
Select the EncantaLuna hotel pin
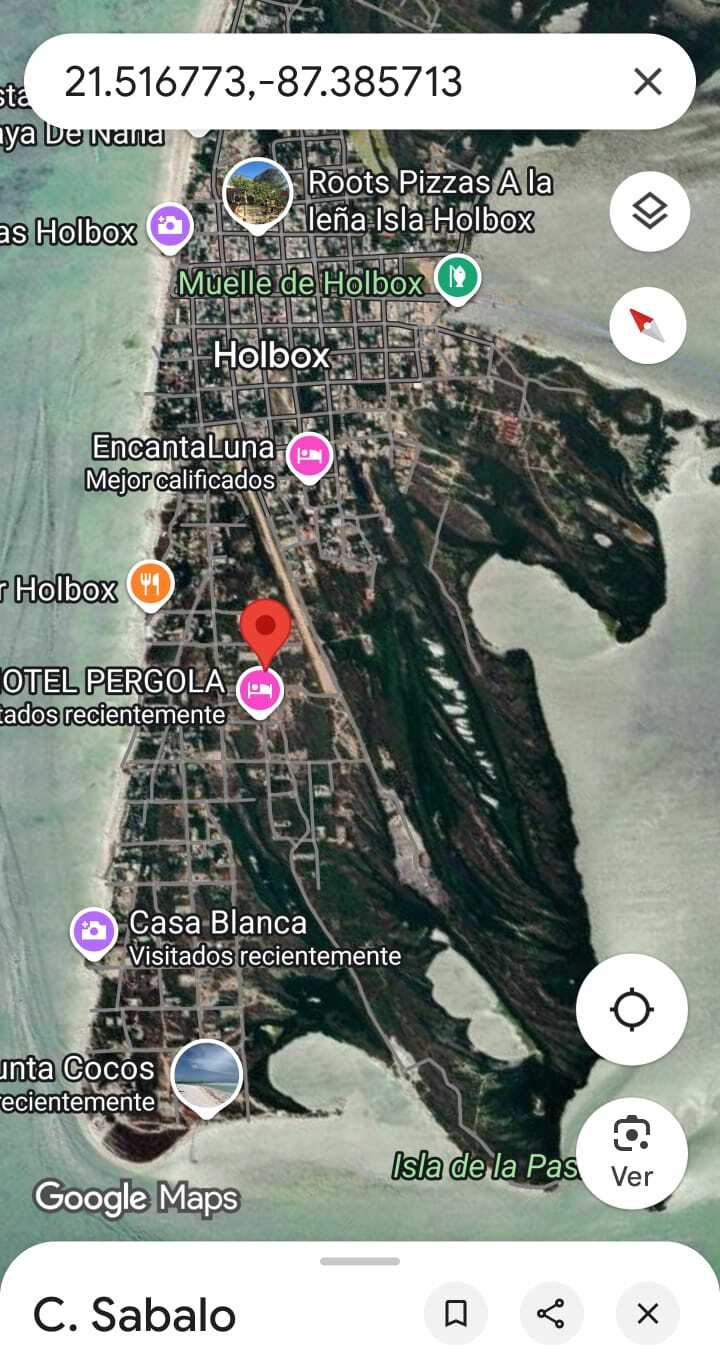309,457
